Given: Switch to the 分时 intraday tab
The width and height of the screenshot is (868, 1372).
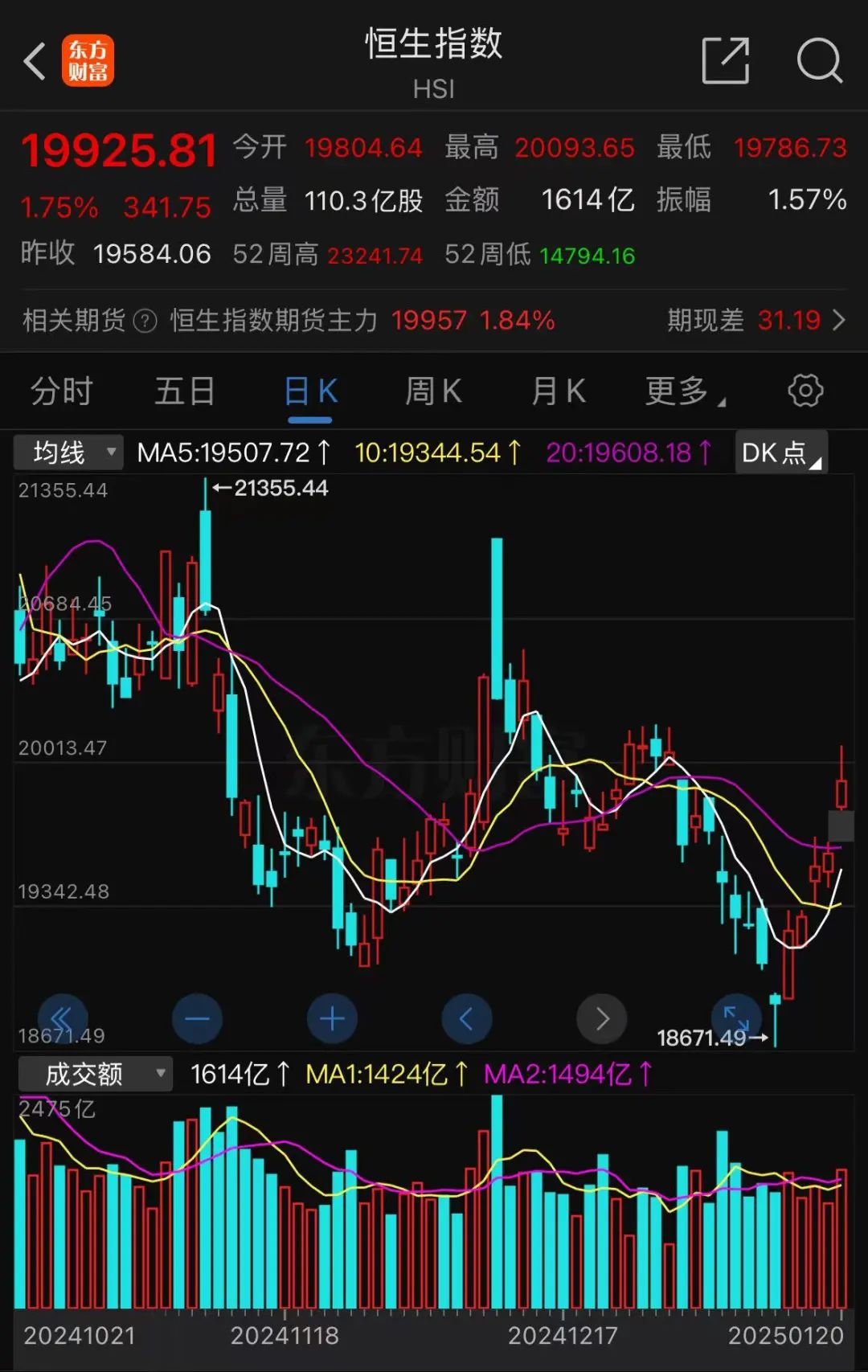Looking at the screenshot, I should point(64,391).
